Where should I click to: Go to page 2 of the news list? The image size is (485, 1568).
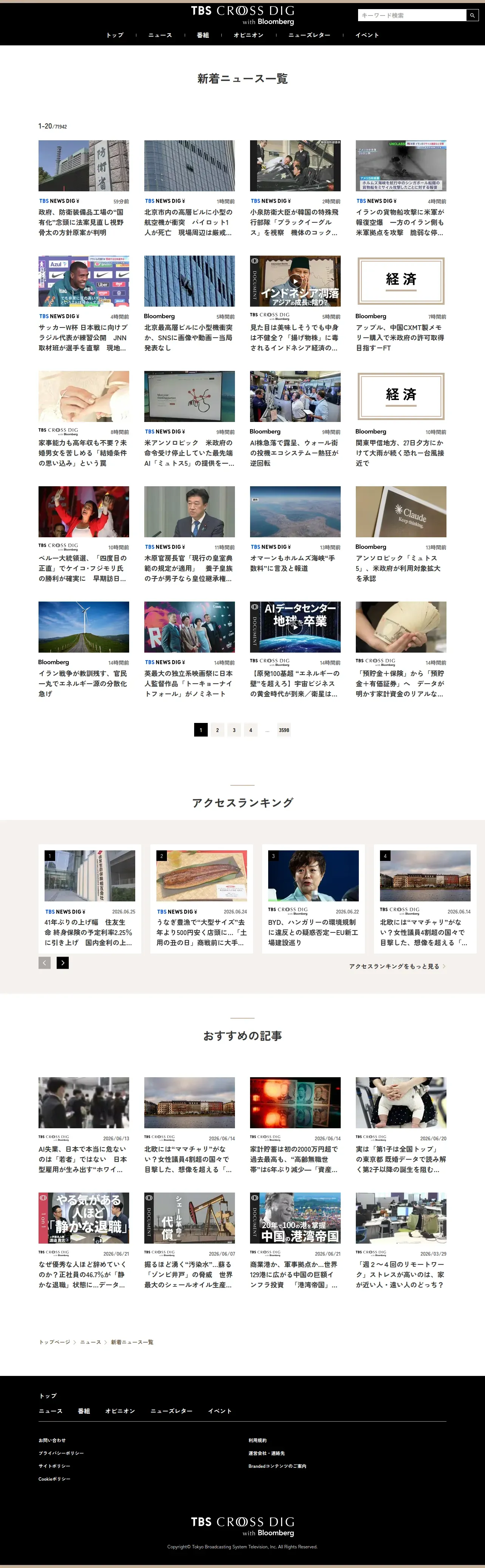(x=218, y=730)
